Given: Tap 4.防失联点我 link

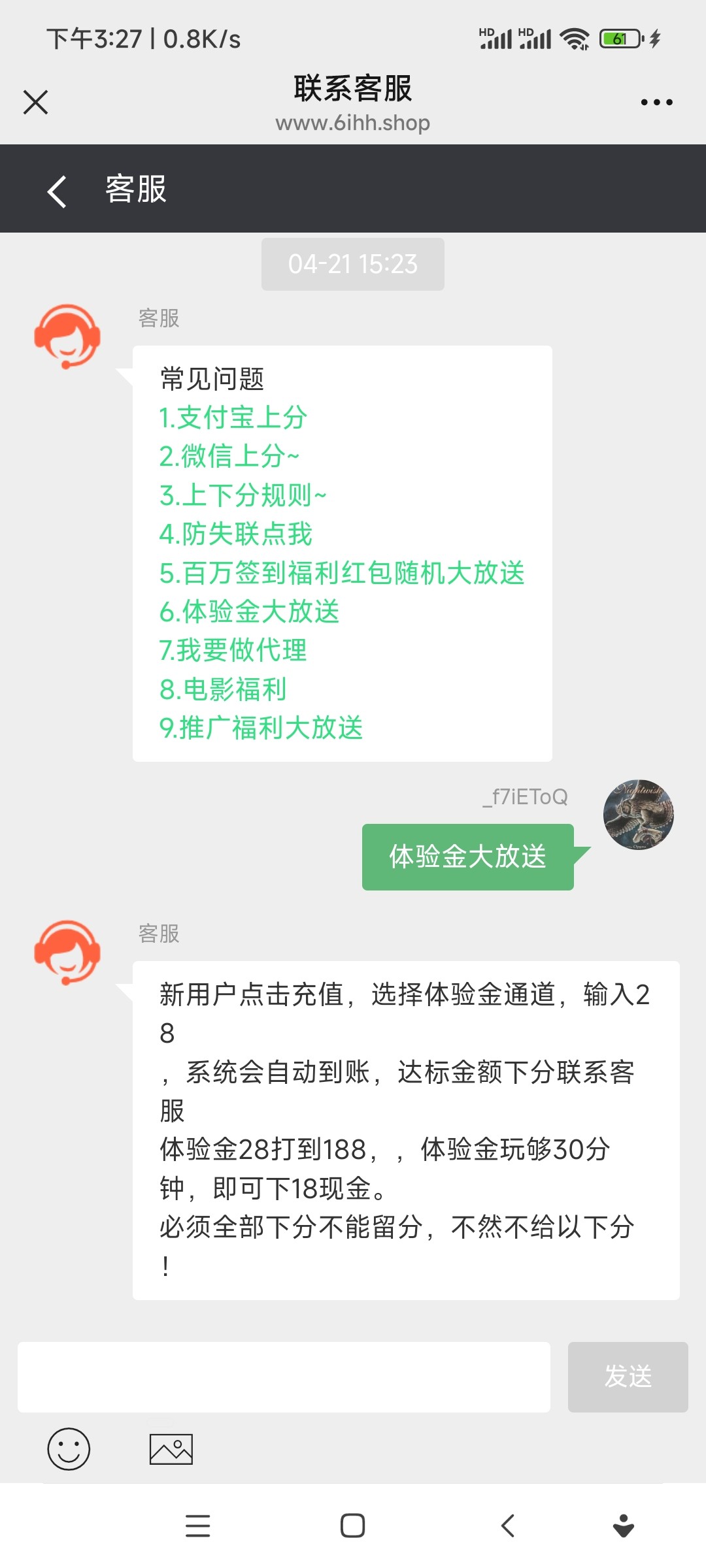Looking at the screenshot, I should pos(236,534).
